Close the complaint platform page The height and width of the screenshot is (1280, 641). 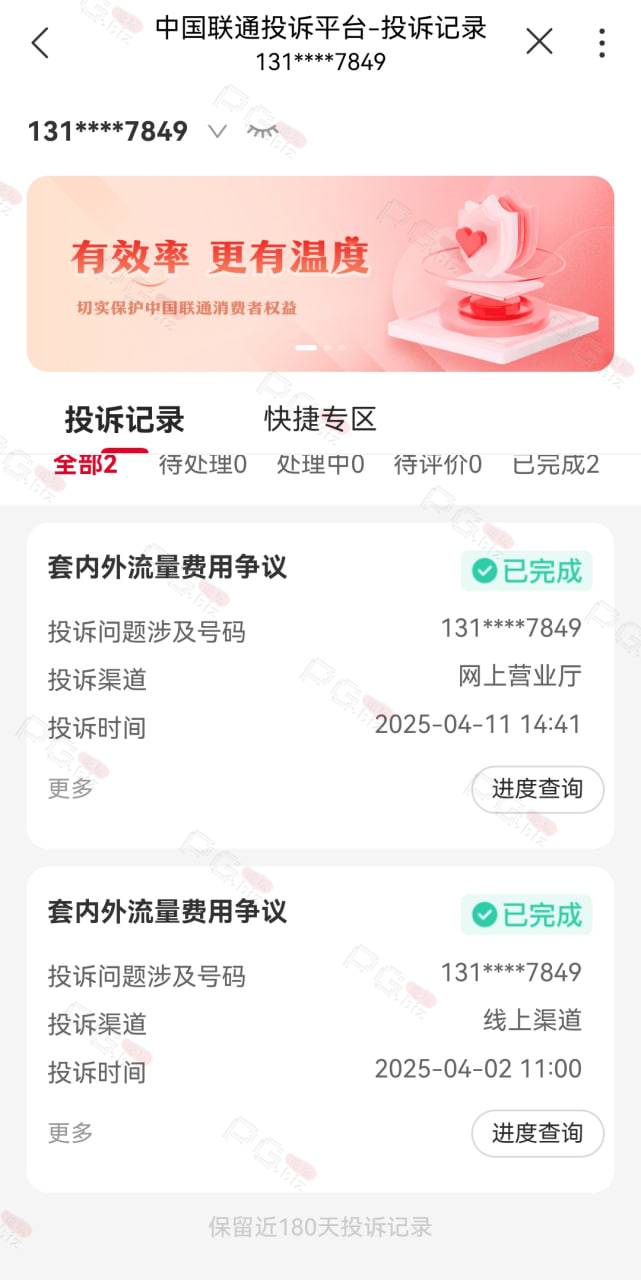point(539,42)
